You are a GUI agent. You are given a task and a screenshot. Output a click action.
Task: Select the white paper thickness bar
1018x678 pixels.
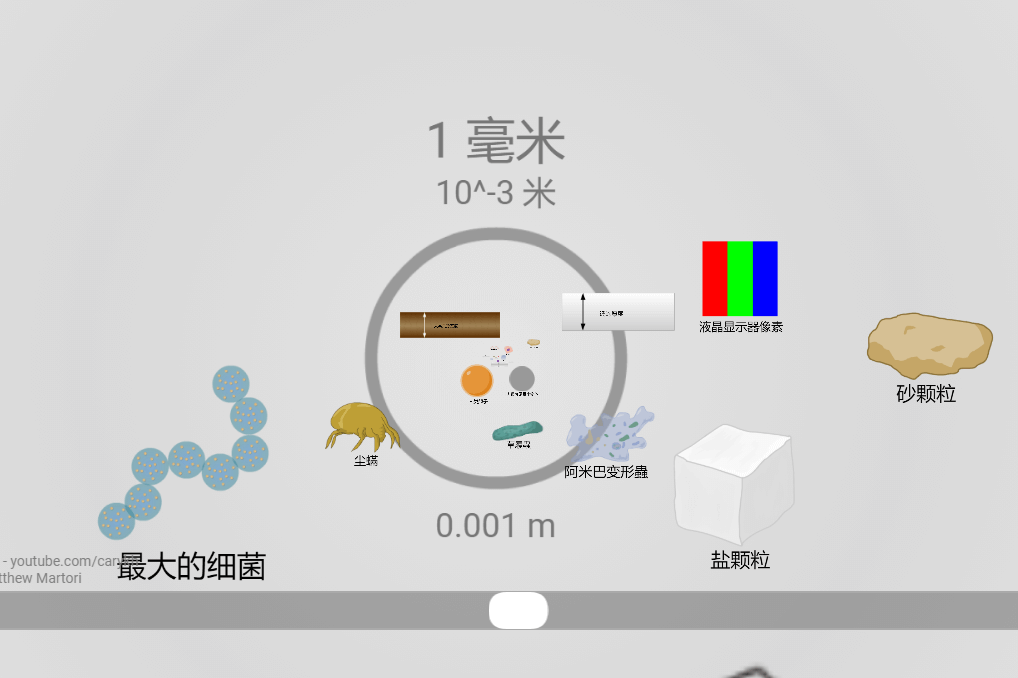coord(618,311)
